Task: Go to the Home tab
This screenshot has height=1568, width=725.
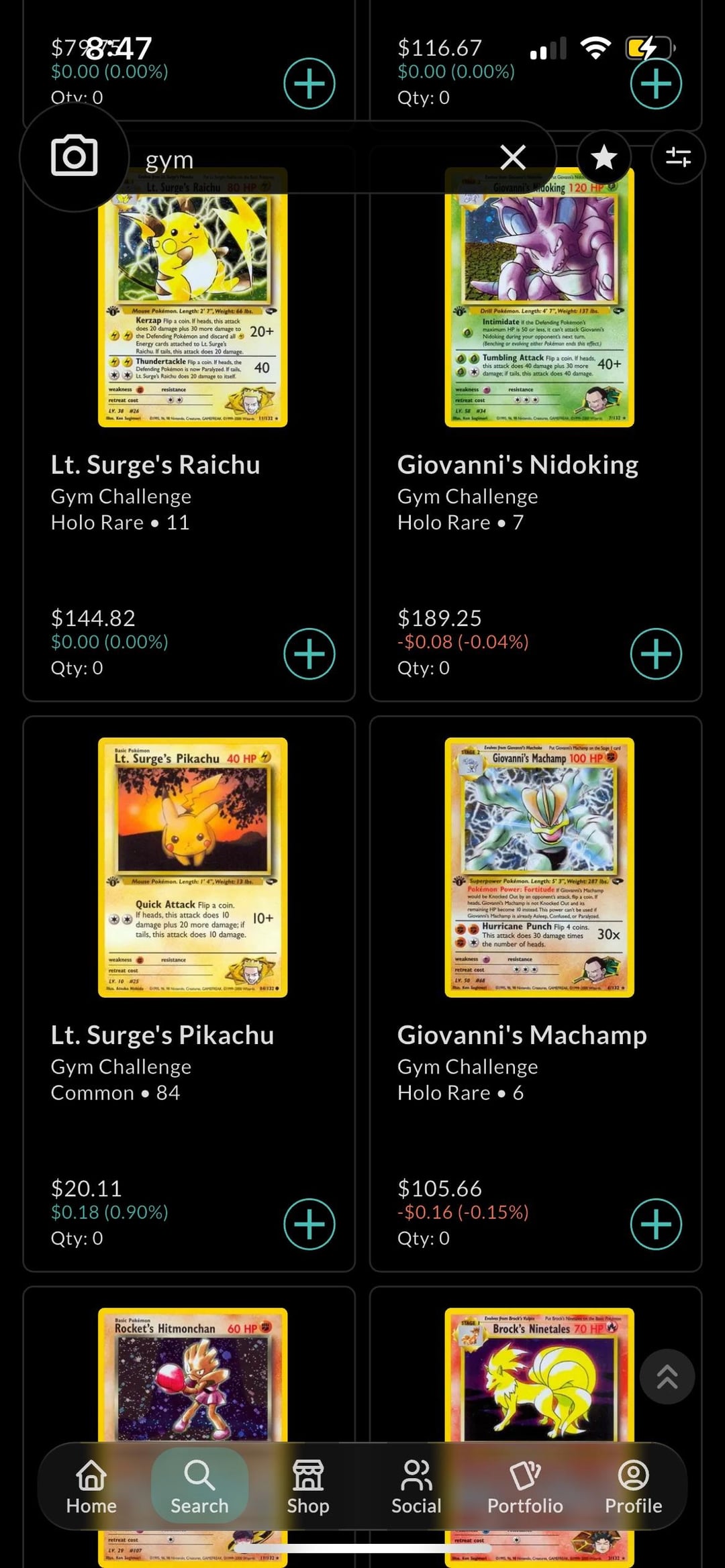Action: pos(91,1487)
